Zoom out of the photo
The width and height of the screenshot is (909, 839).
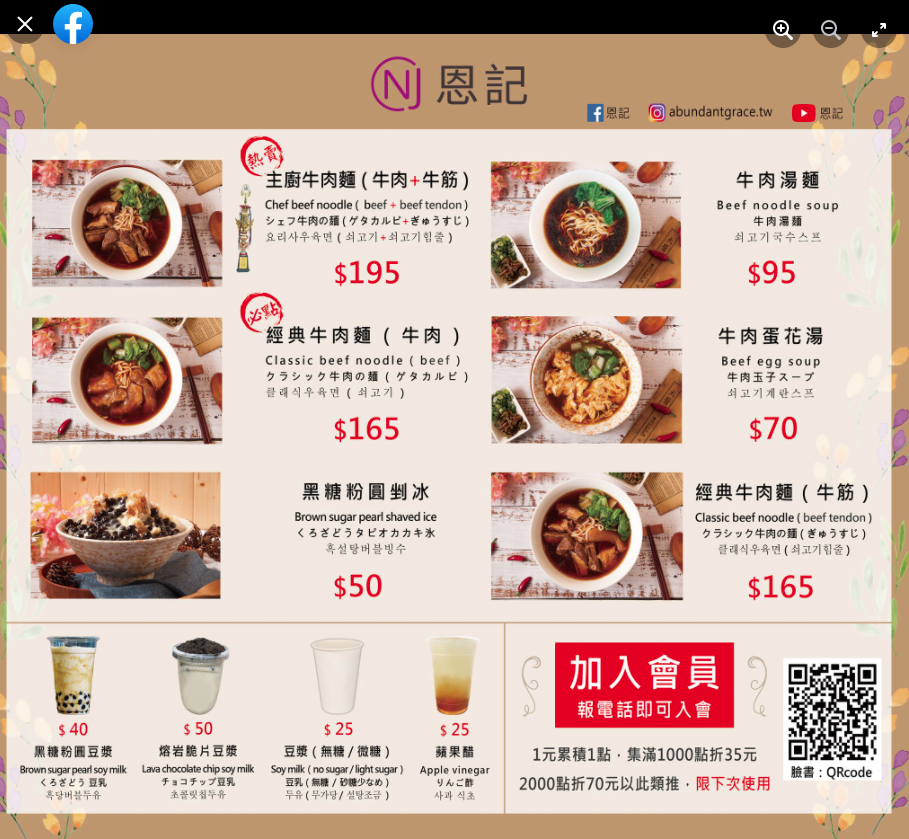(831, 30)
